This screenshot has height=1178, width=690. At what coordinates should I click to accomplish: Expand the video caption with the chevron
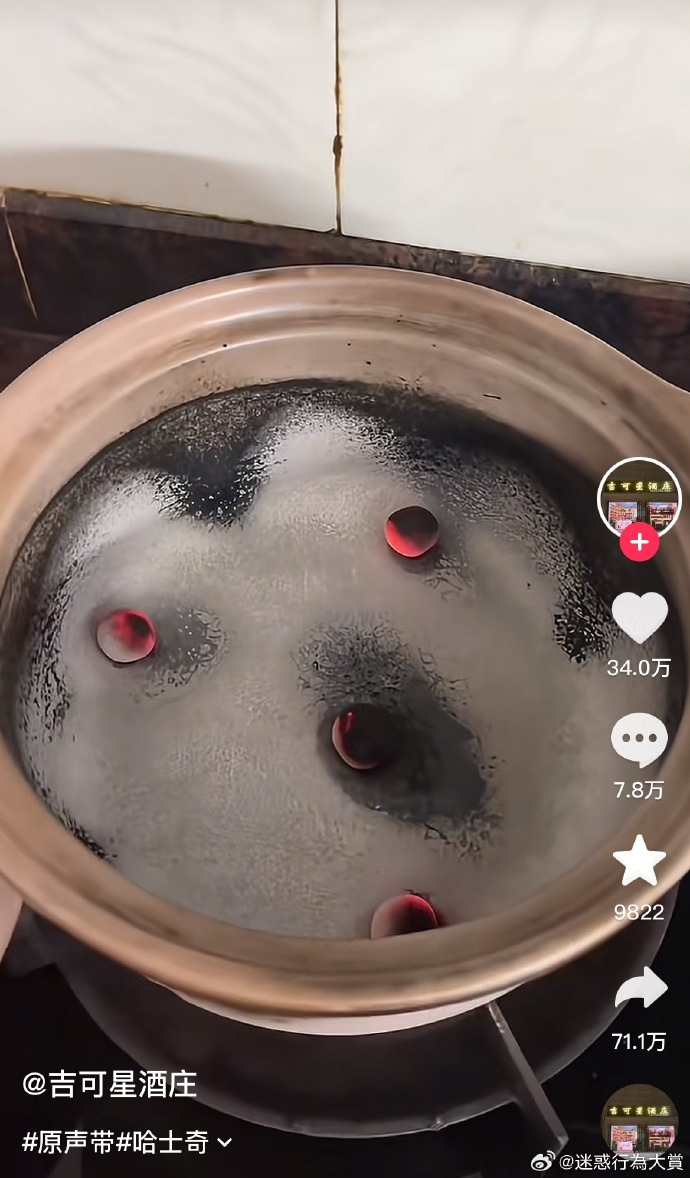coord(225,1142)
